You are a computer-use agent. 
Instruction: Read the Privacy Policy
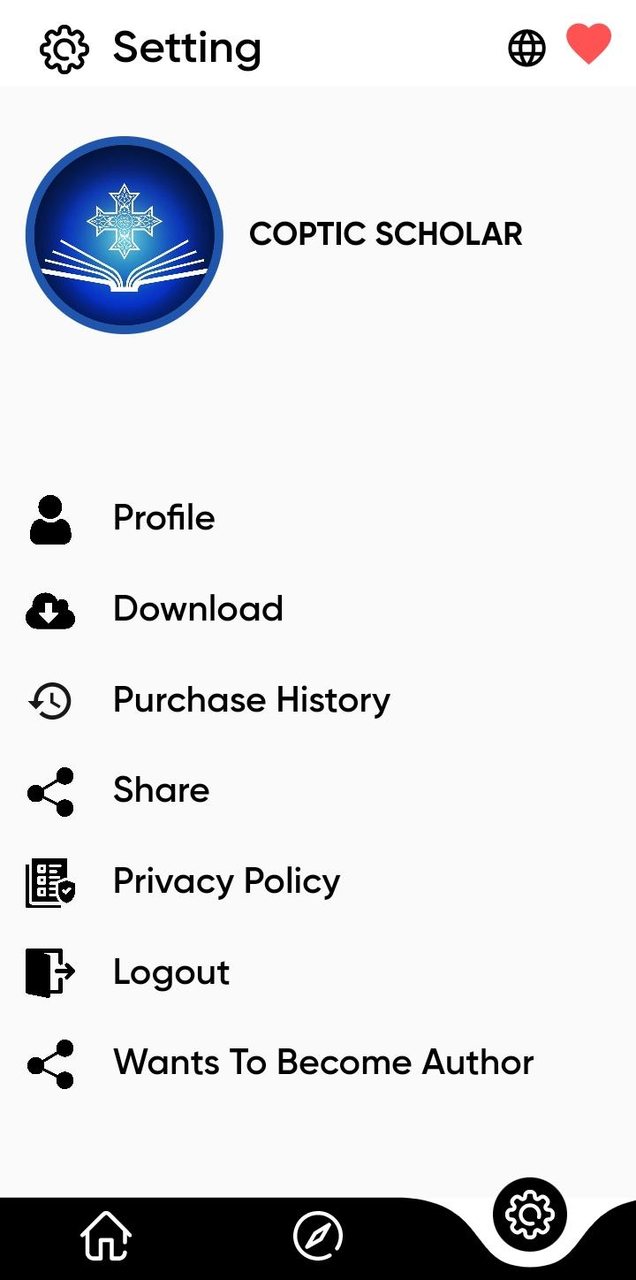point(226,882)
